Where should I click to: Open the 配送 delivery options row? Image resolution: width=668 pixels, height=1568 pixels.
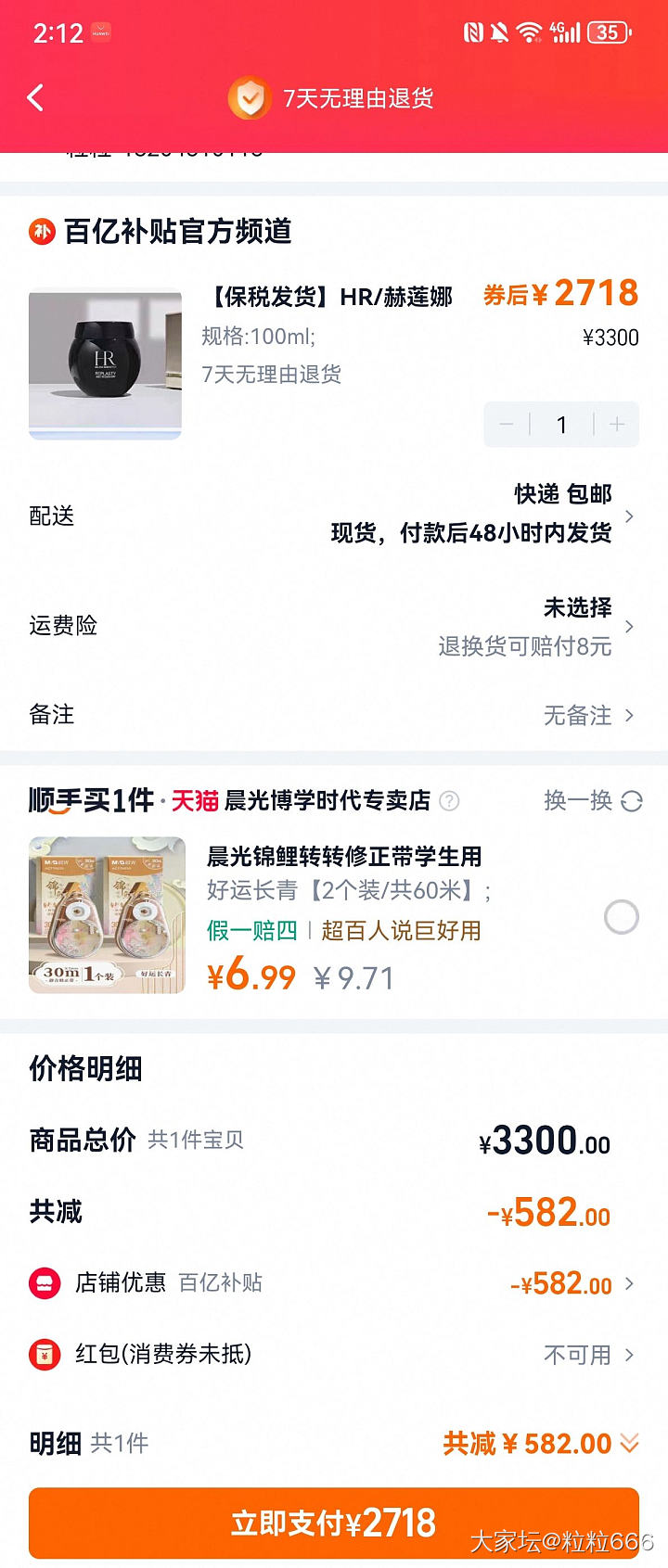tap(334, 516)
